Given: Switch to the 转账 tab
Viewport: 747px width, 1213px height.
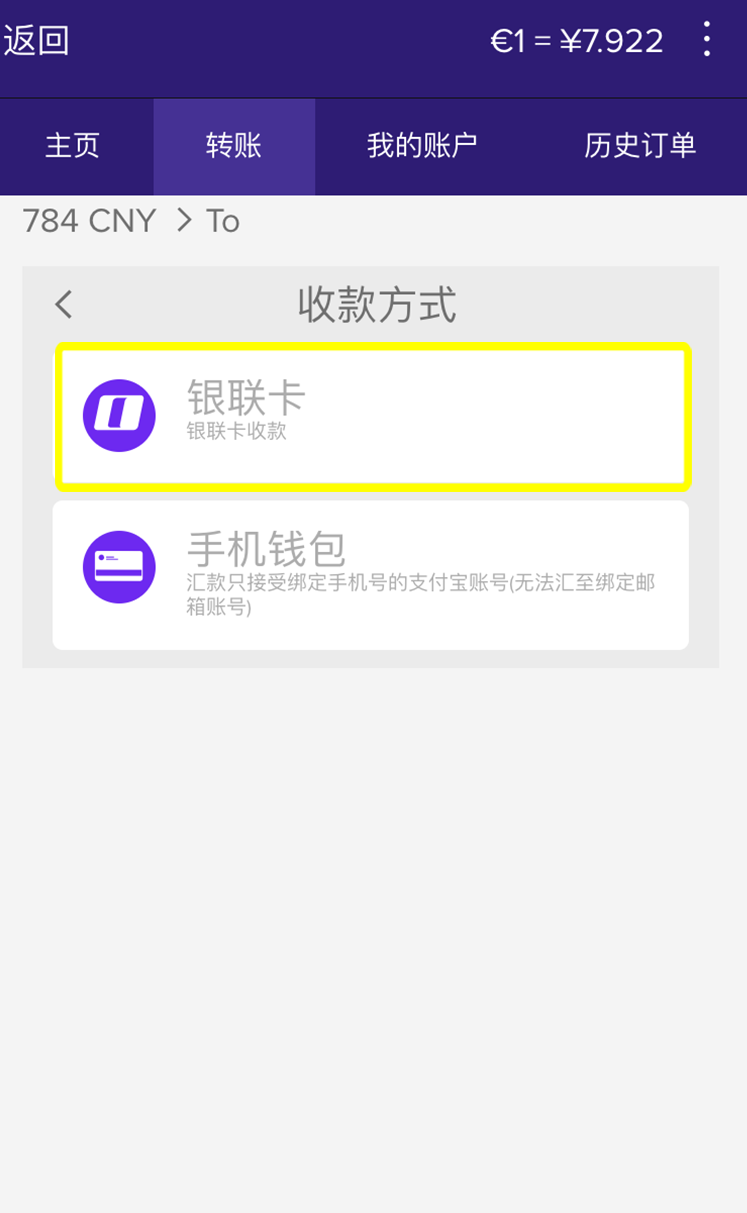Looking at the screenshot, I should coord(234,146).
